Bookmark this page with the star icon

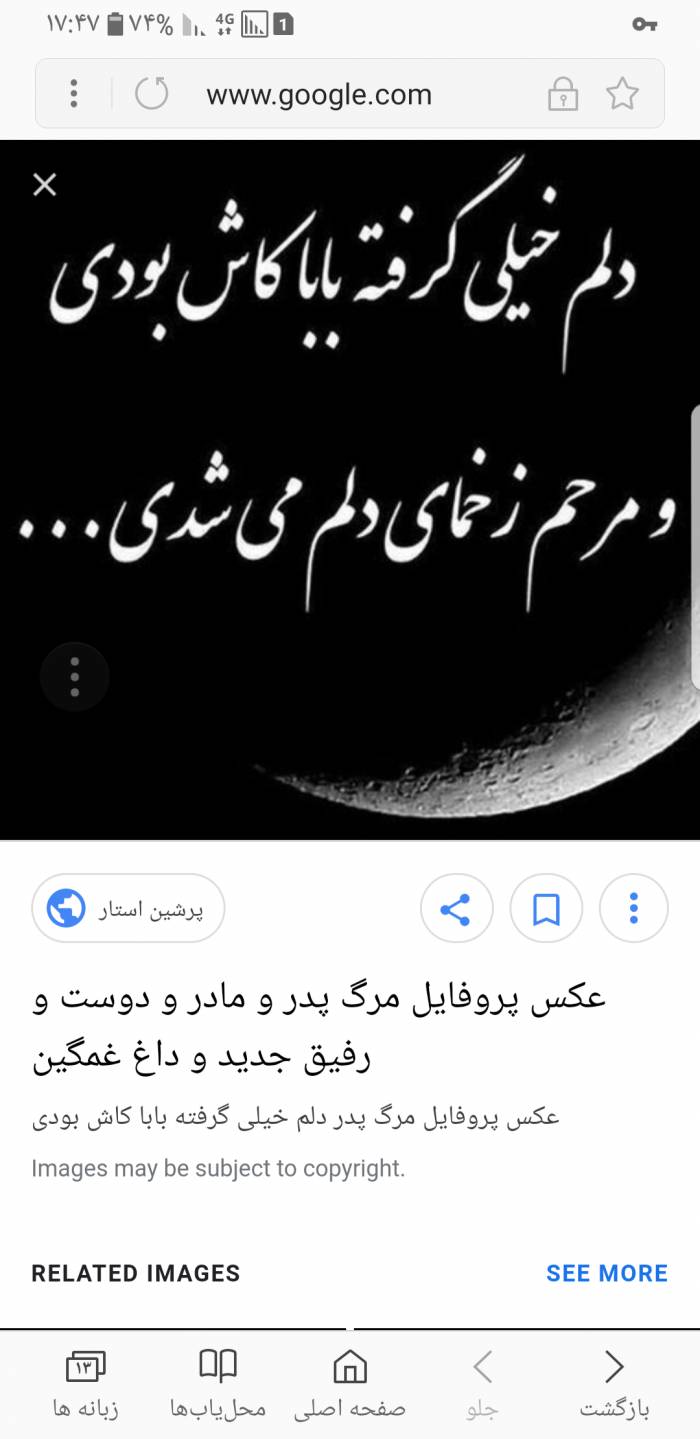tap(622, 94)
